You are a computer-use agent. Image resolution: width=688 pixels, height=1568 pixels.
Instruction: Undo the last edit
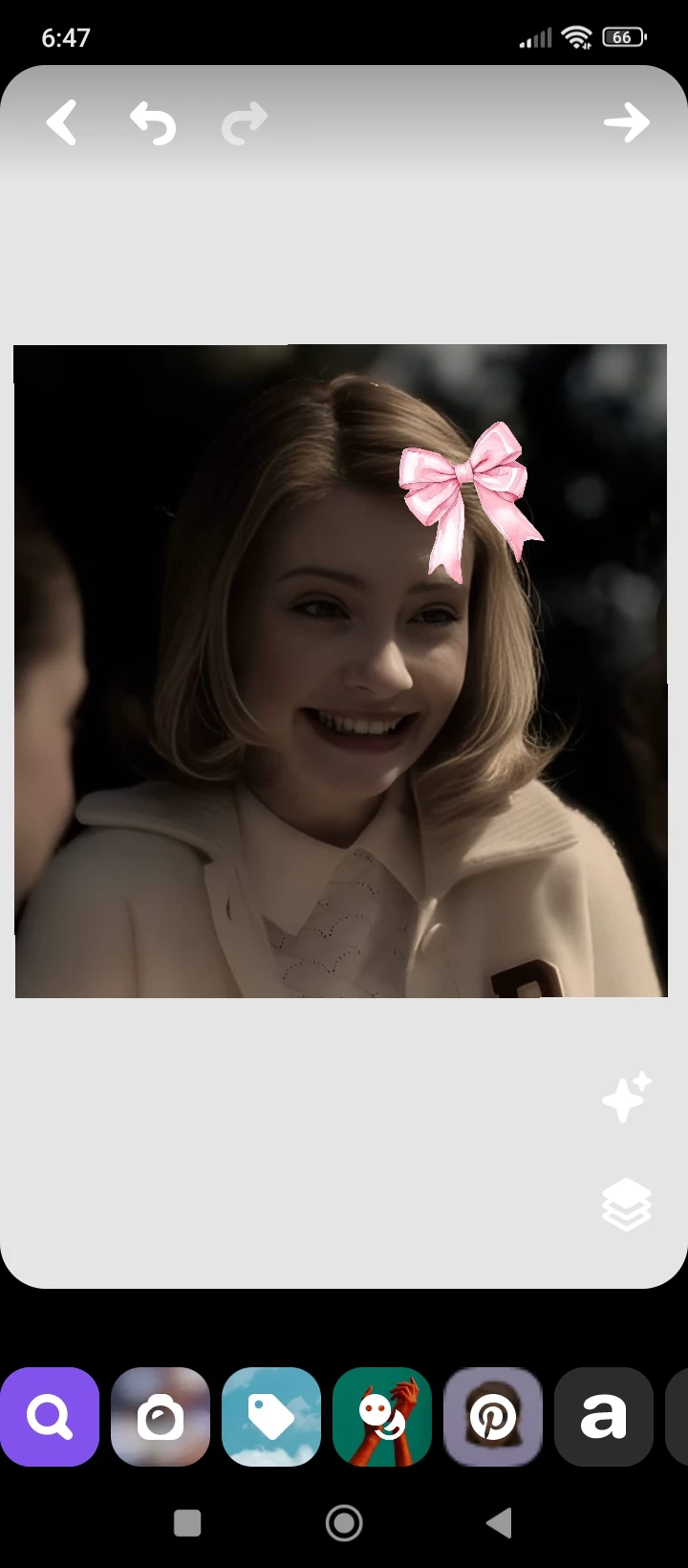153,124
